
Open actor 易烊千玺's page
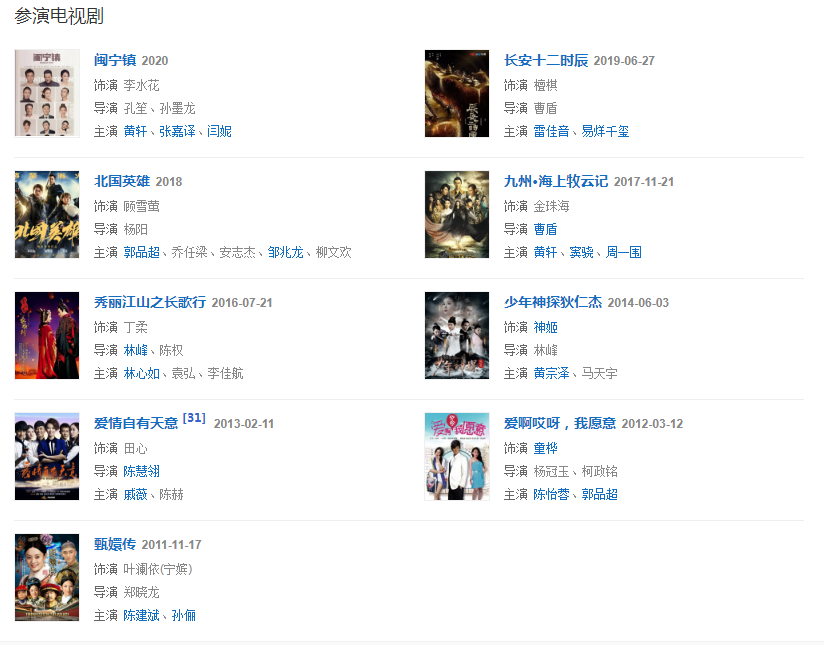click(605, 131)
